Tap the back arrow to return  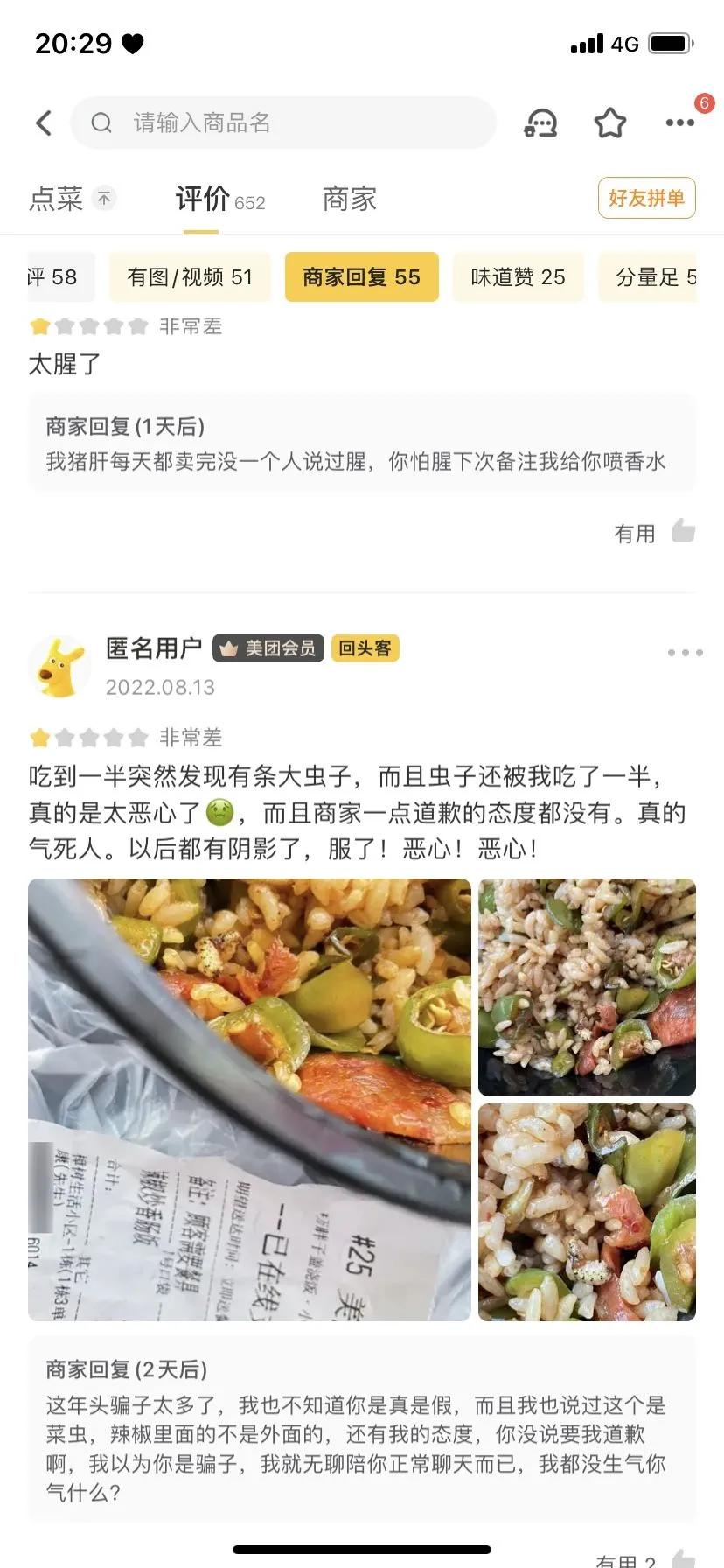click(x=44, y=122)
